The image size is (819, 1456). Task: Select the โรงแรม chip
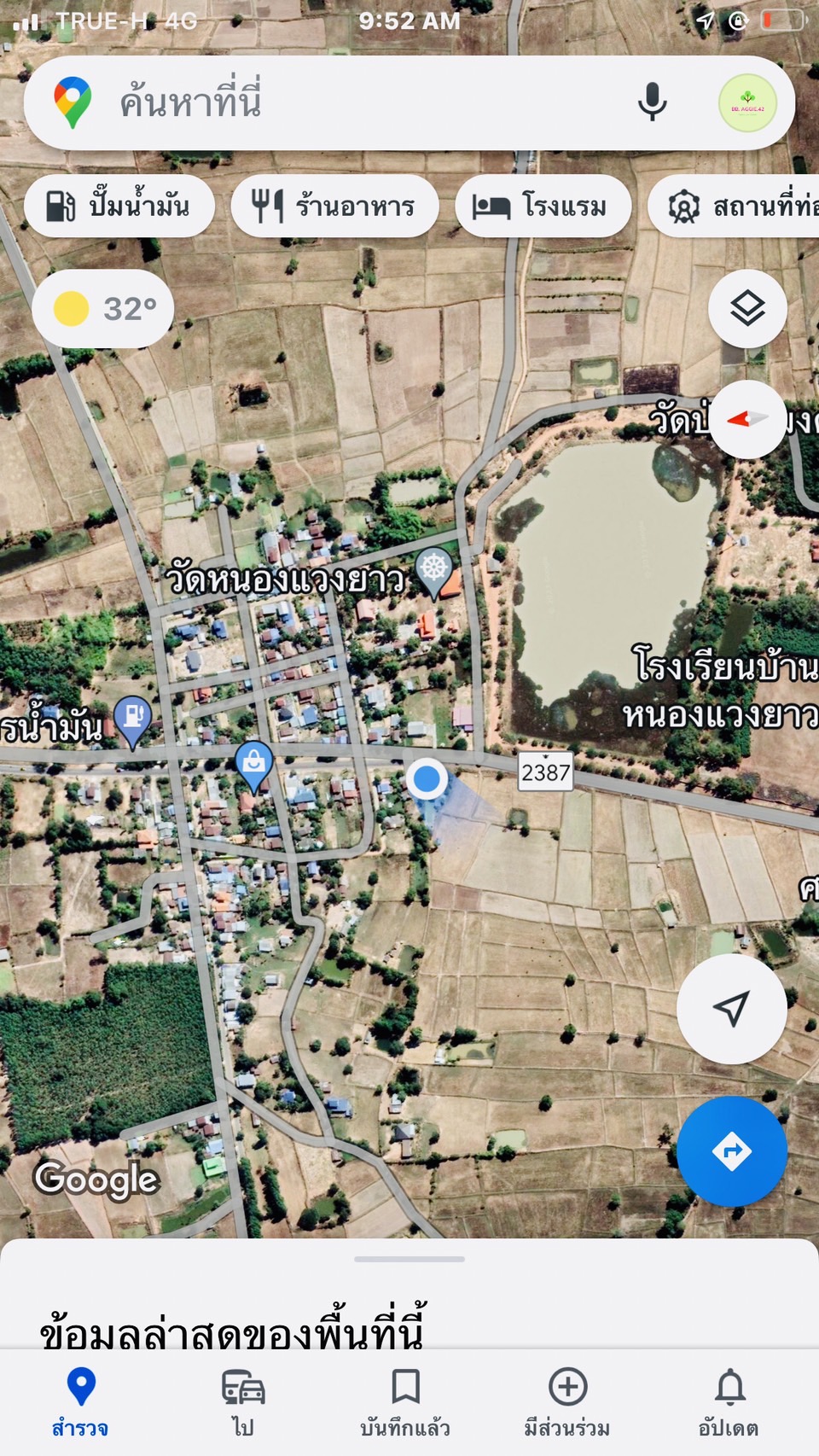(543, 206)
